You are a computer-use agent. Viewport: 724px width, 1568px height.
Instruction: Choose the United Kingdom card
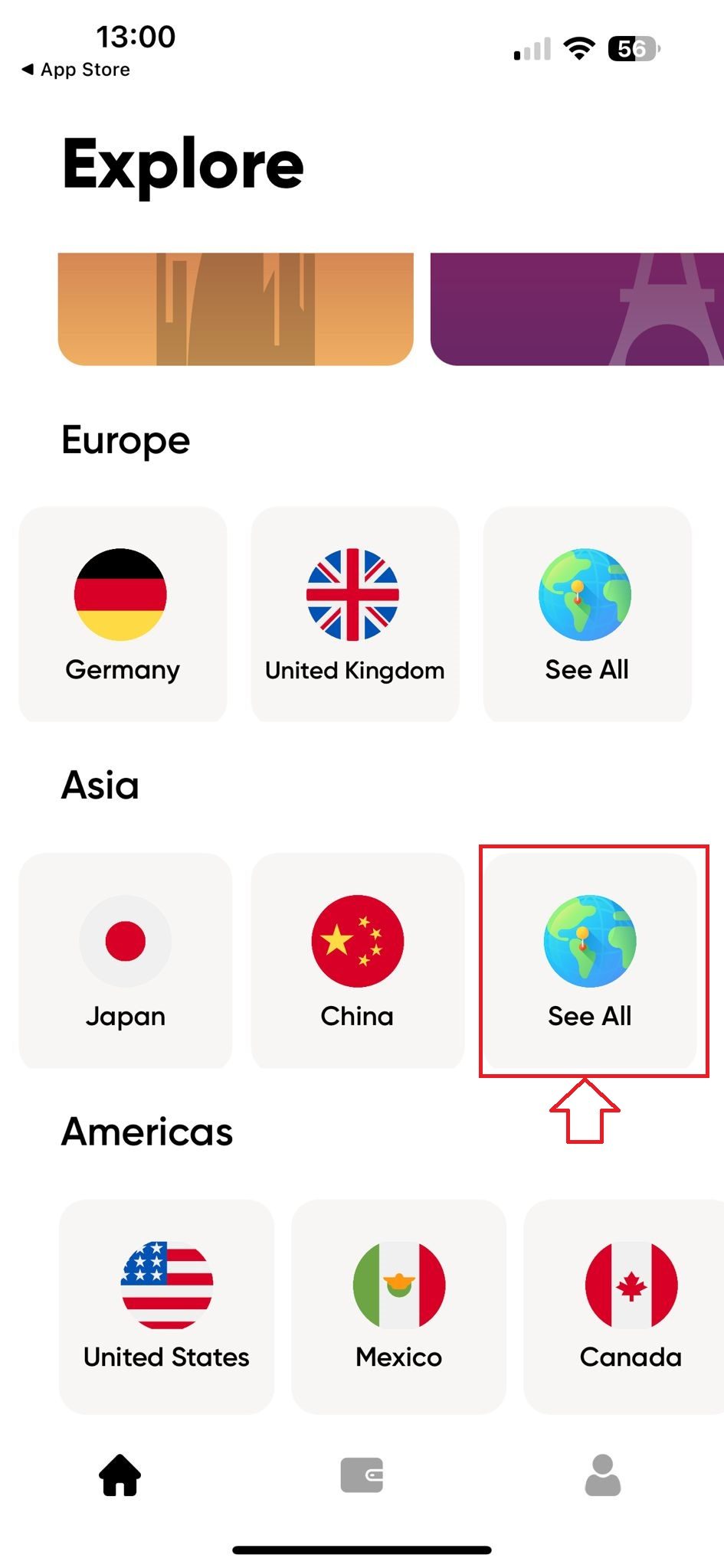(x=355, y=613)
